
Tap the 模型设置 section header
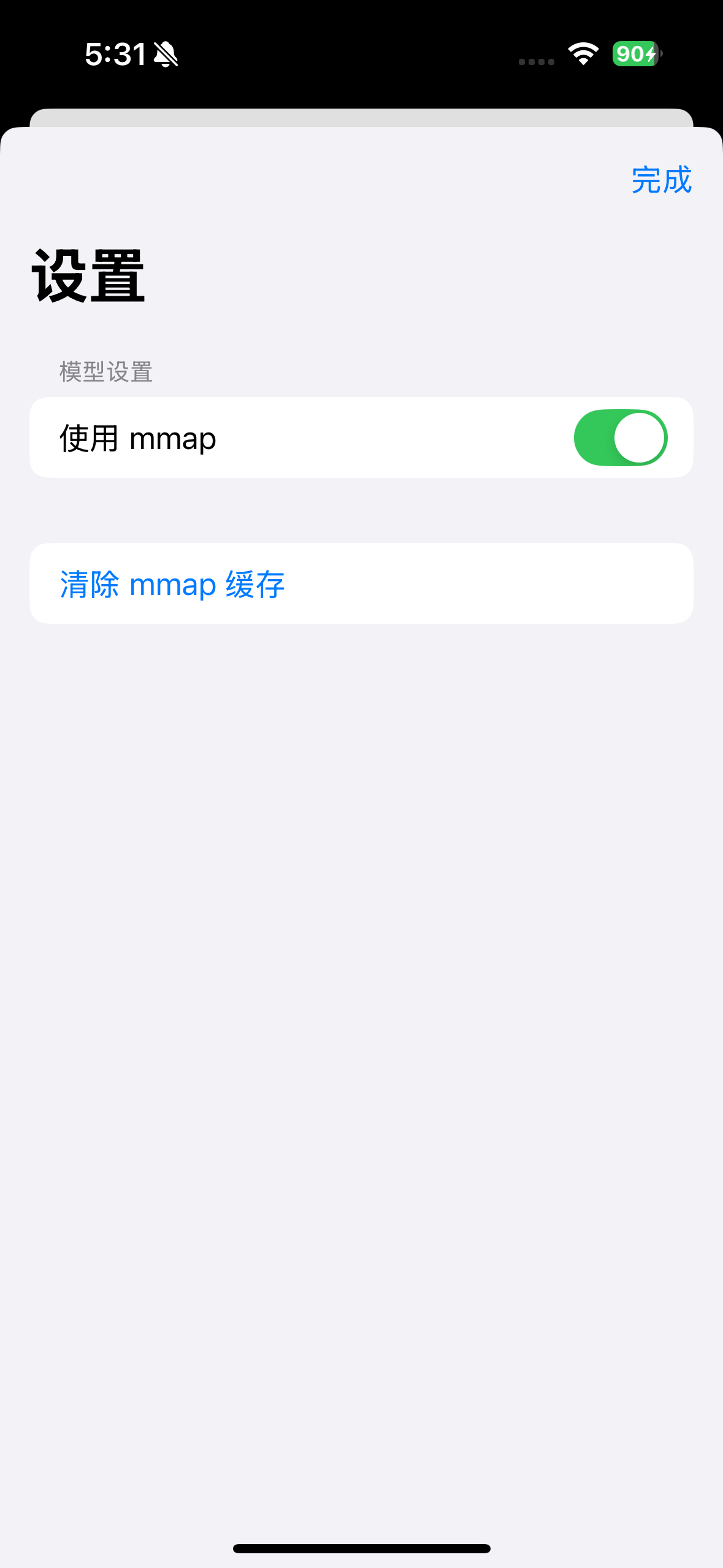[105, 371]
